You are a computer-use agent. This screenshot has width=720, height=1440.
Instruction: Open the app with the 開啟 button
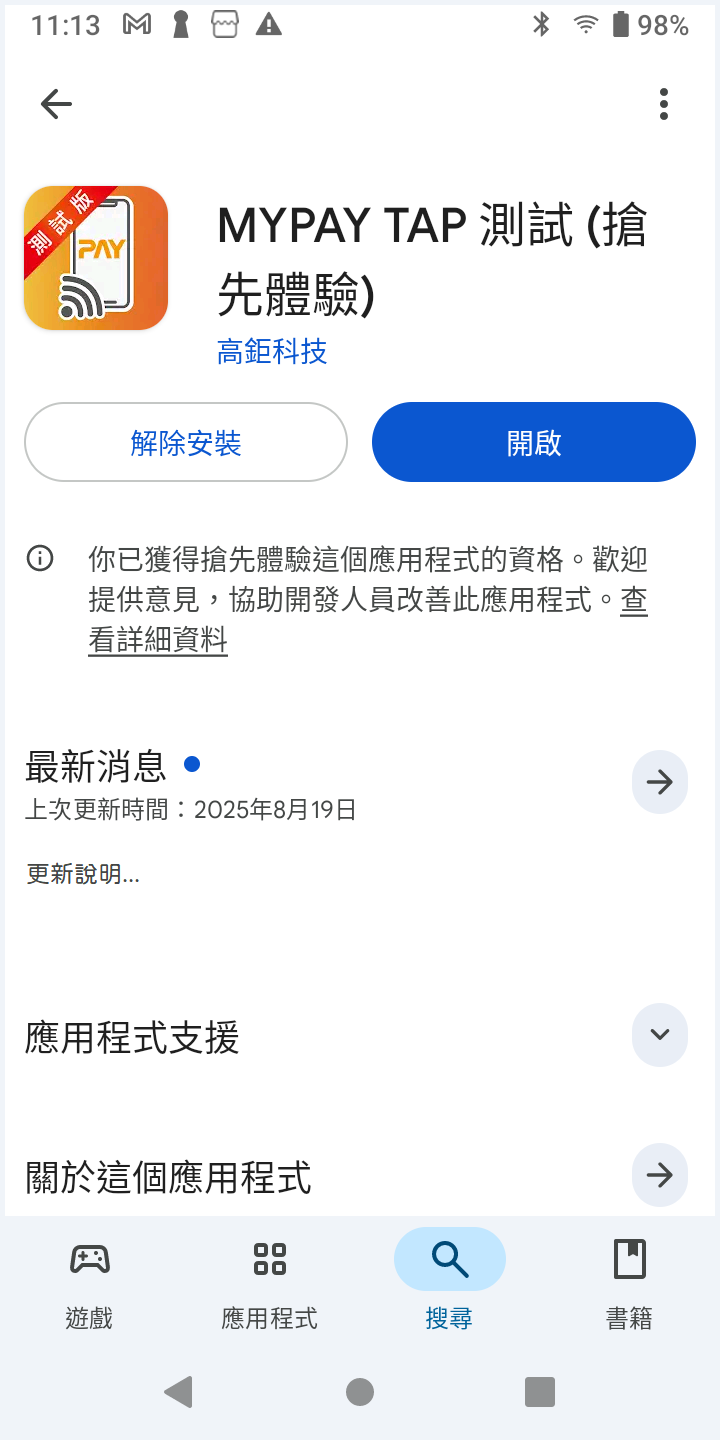(x=534, y=442)
